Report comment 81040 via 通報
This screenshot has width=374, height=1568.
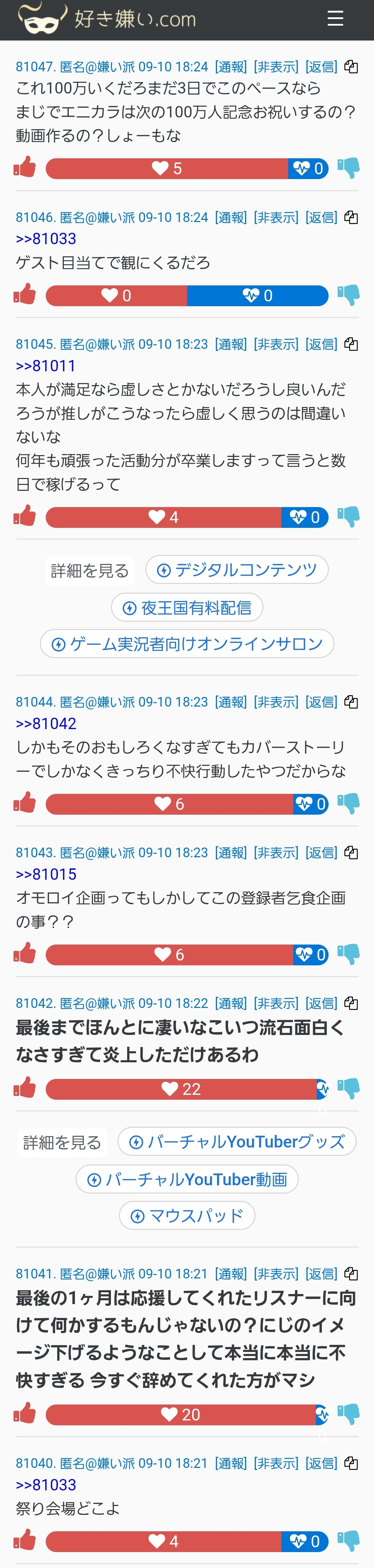coord(231,1463)
